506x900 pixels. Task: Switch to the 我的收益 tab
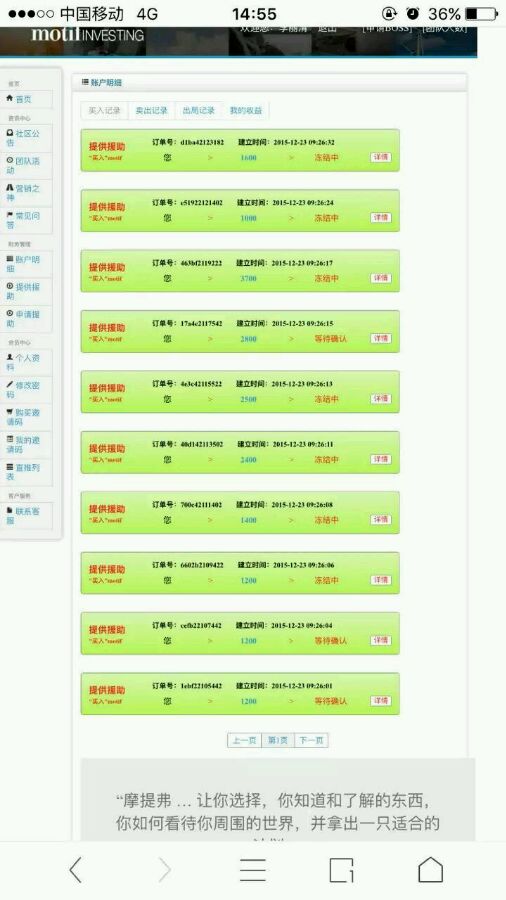click(x=246, y=110)
